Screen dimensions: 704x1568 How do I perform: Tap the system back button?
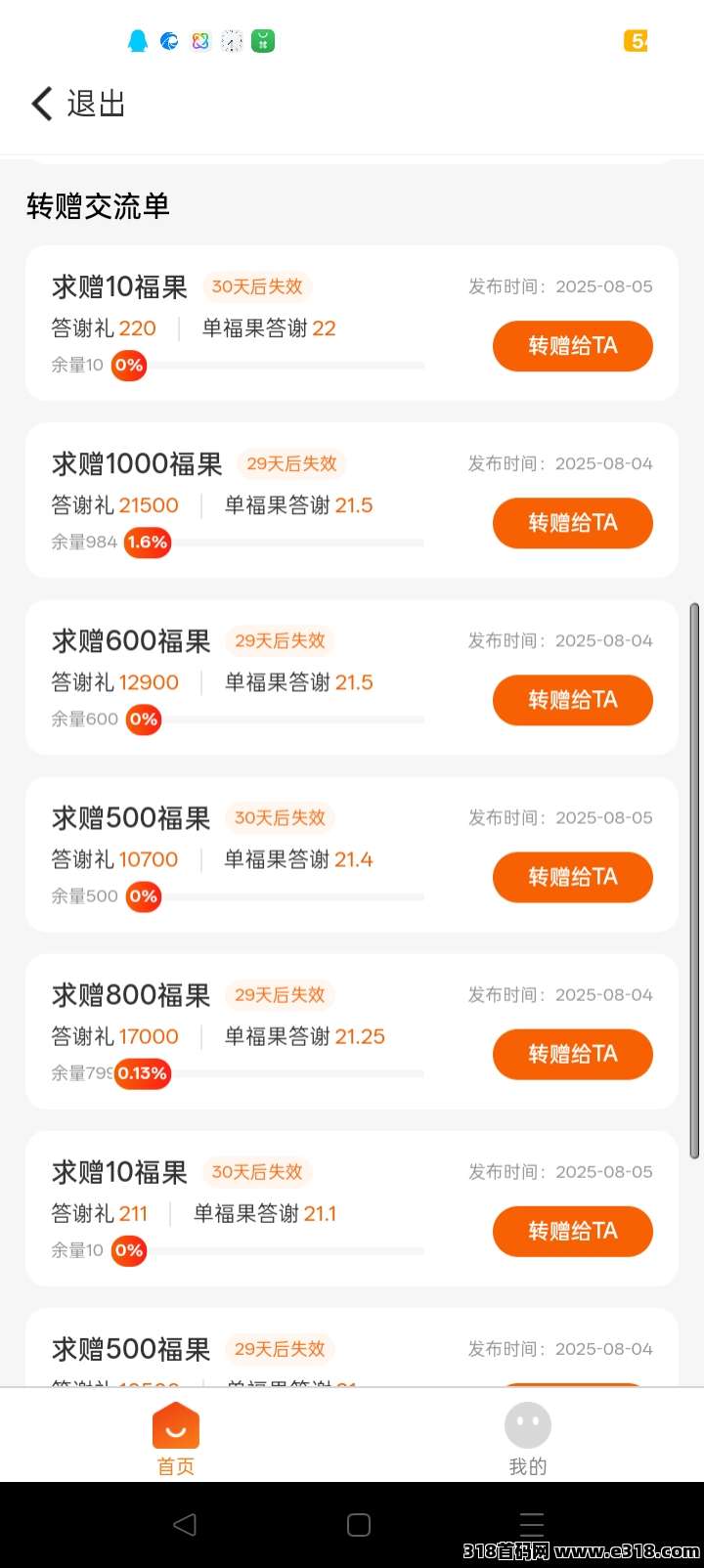(x=185, y=1524)
